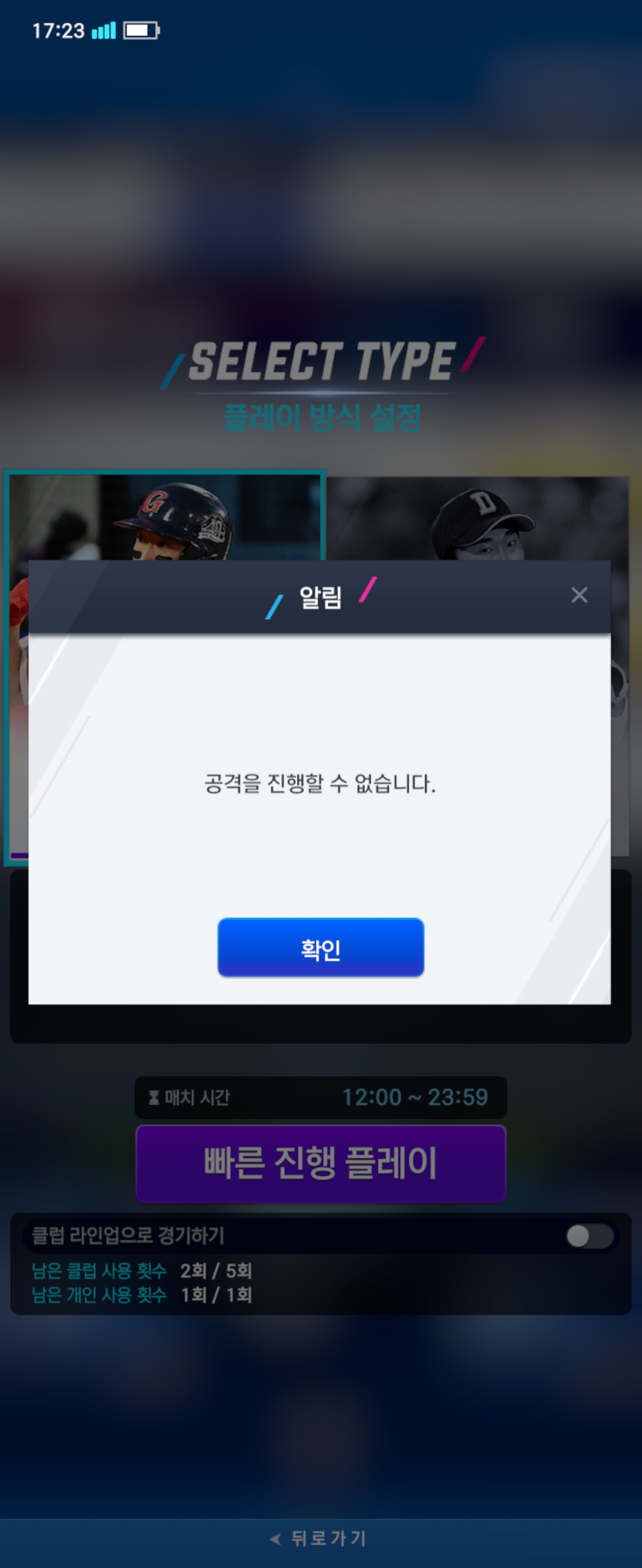Confirm the alert with 확인 button
The width and height of the screenshot is (642, 1568).
(320, 947)
